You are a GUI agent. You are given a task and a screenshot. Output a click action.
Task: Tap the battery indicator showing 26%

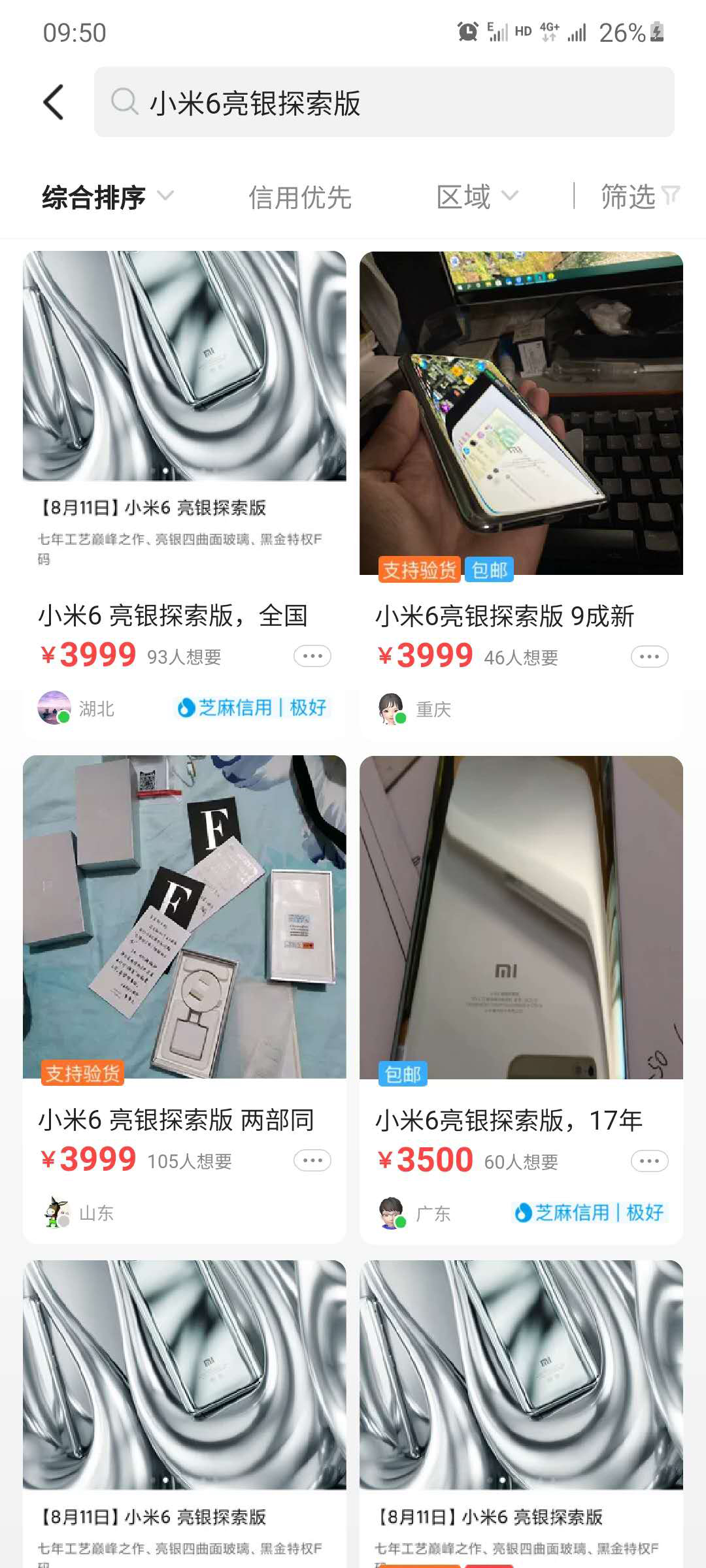(622, 31)
